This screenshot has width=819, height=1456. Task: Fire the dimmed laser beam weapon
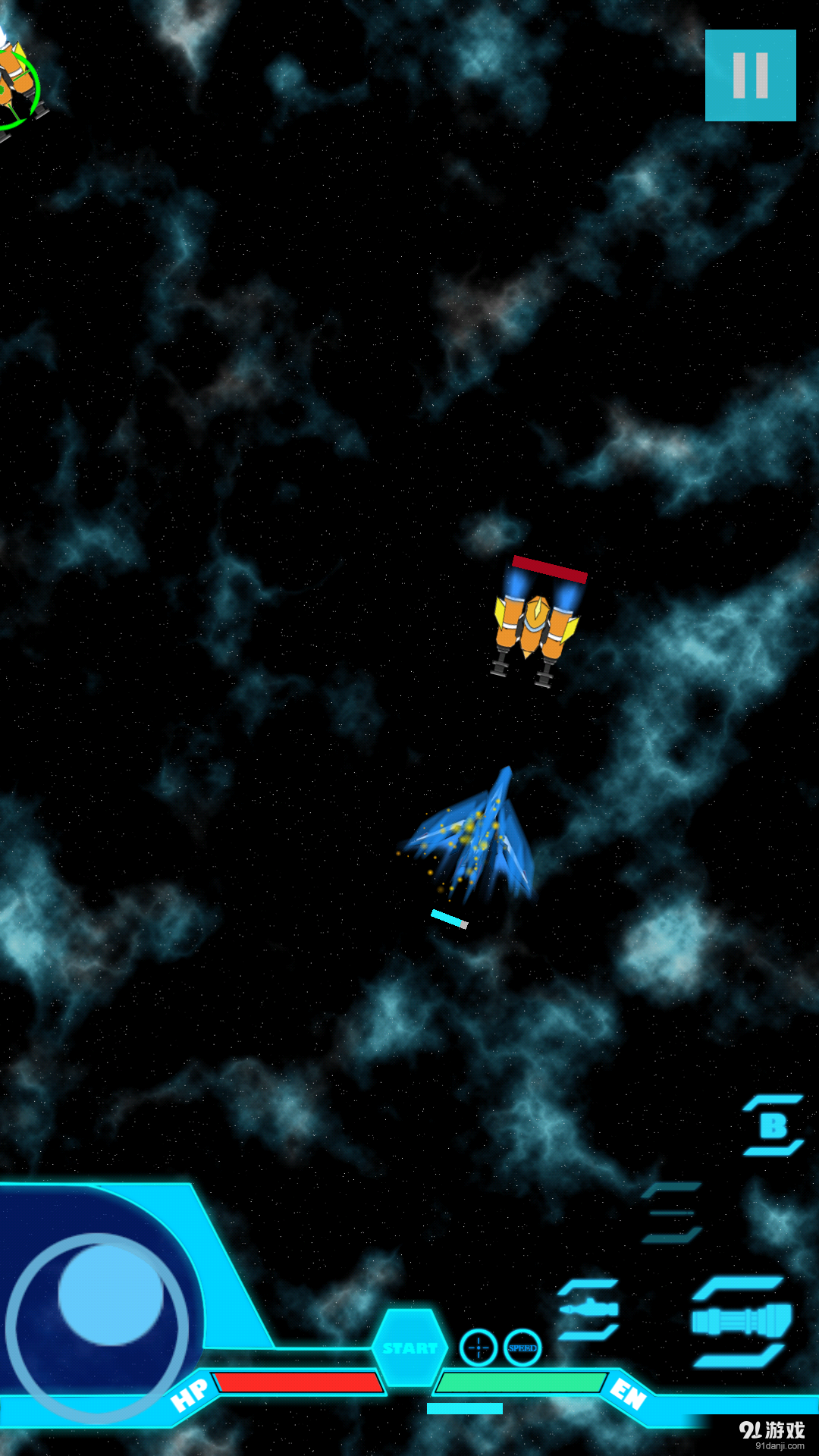(671, 1213)
